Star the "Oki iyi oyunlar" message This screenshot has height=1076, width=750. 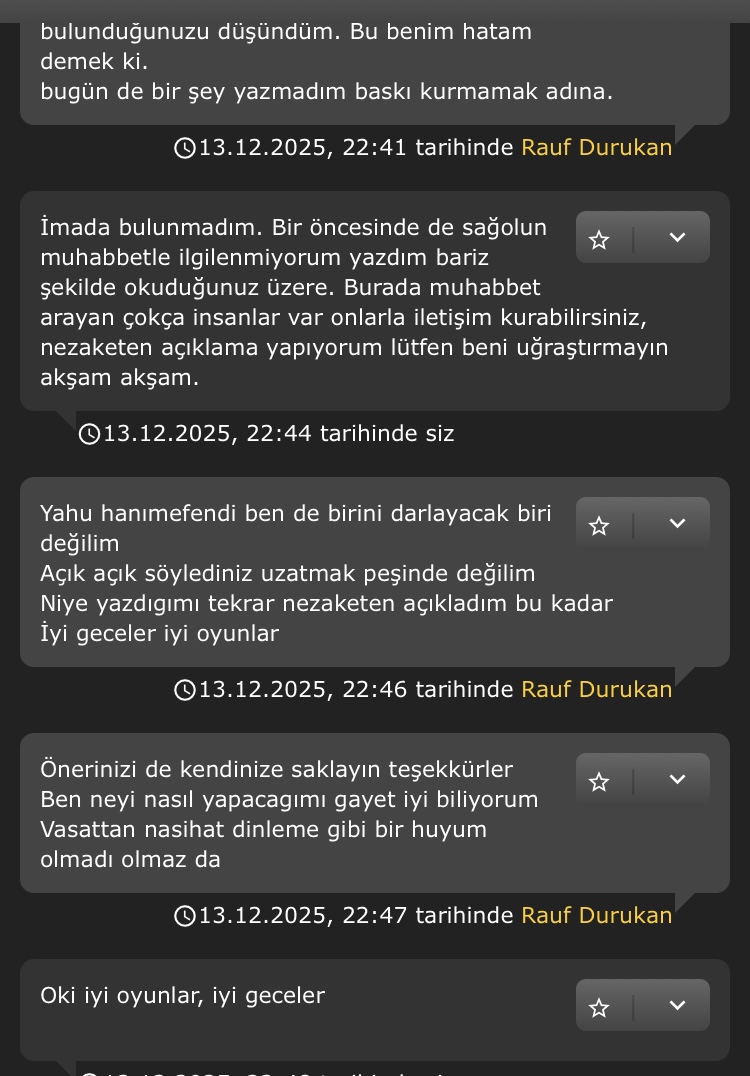[600, 1007]
